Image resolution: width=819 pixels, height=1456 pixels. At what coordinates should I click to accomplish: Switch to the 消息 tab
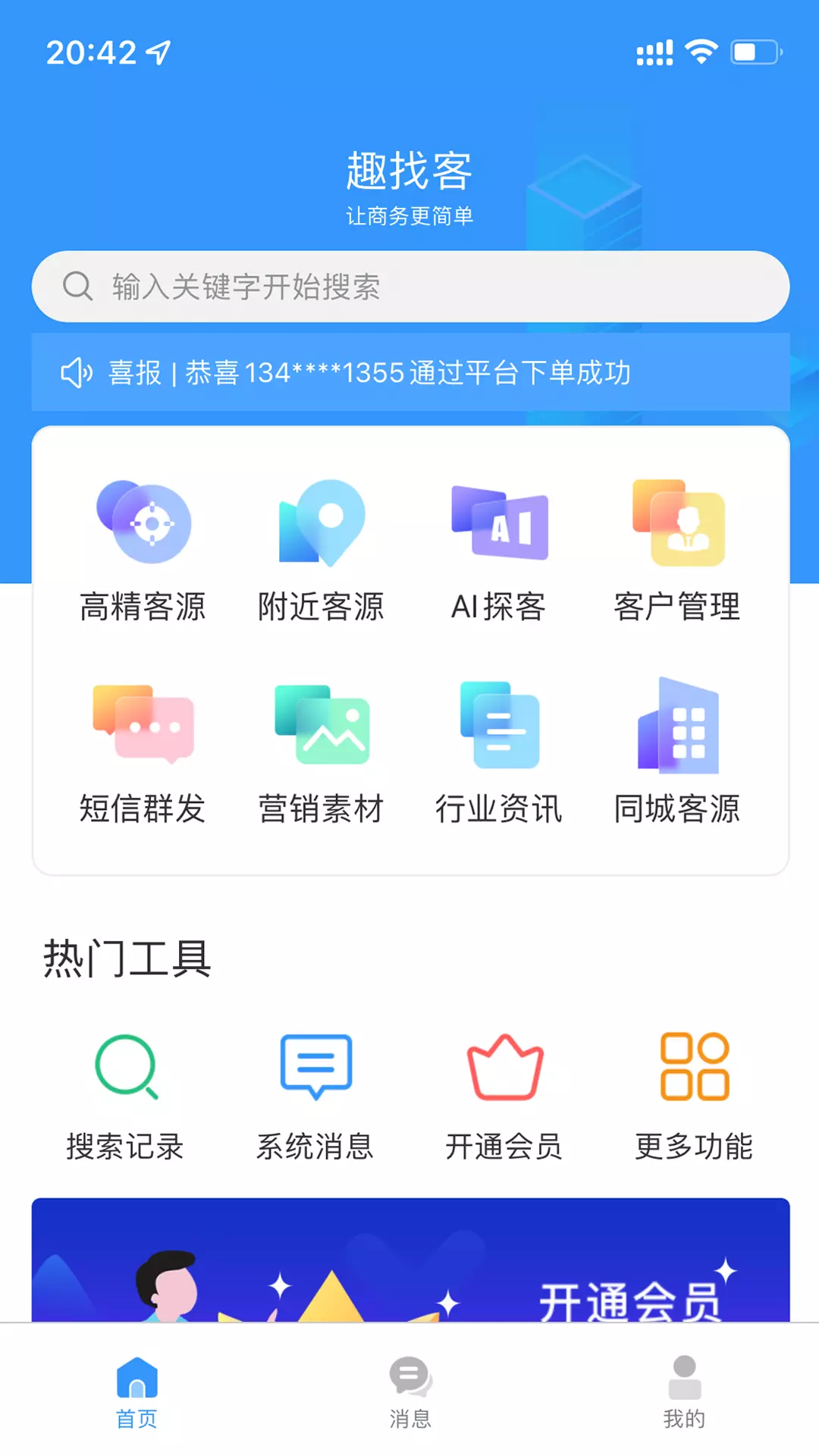(x=410, y=1392)
